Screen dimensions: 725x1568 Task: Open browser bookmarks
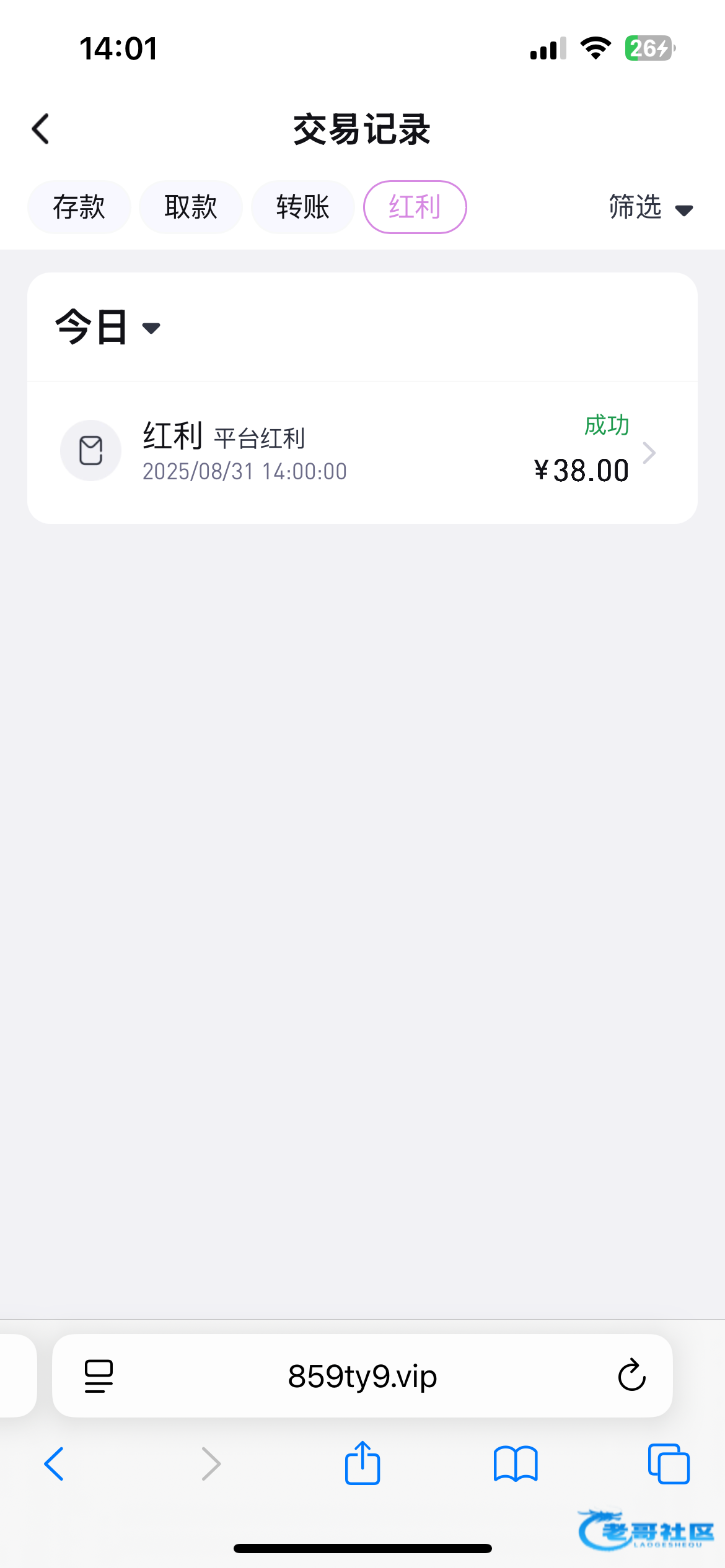(x=516, y=1464)
